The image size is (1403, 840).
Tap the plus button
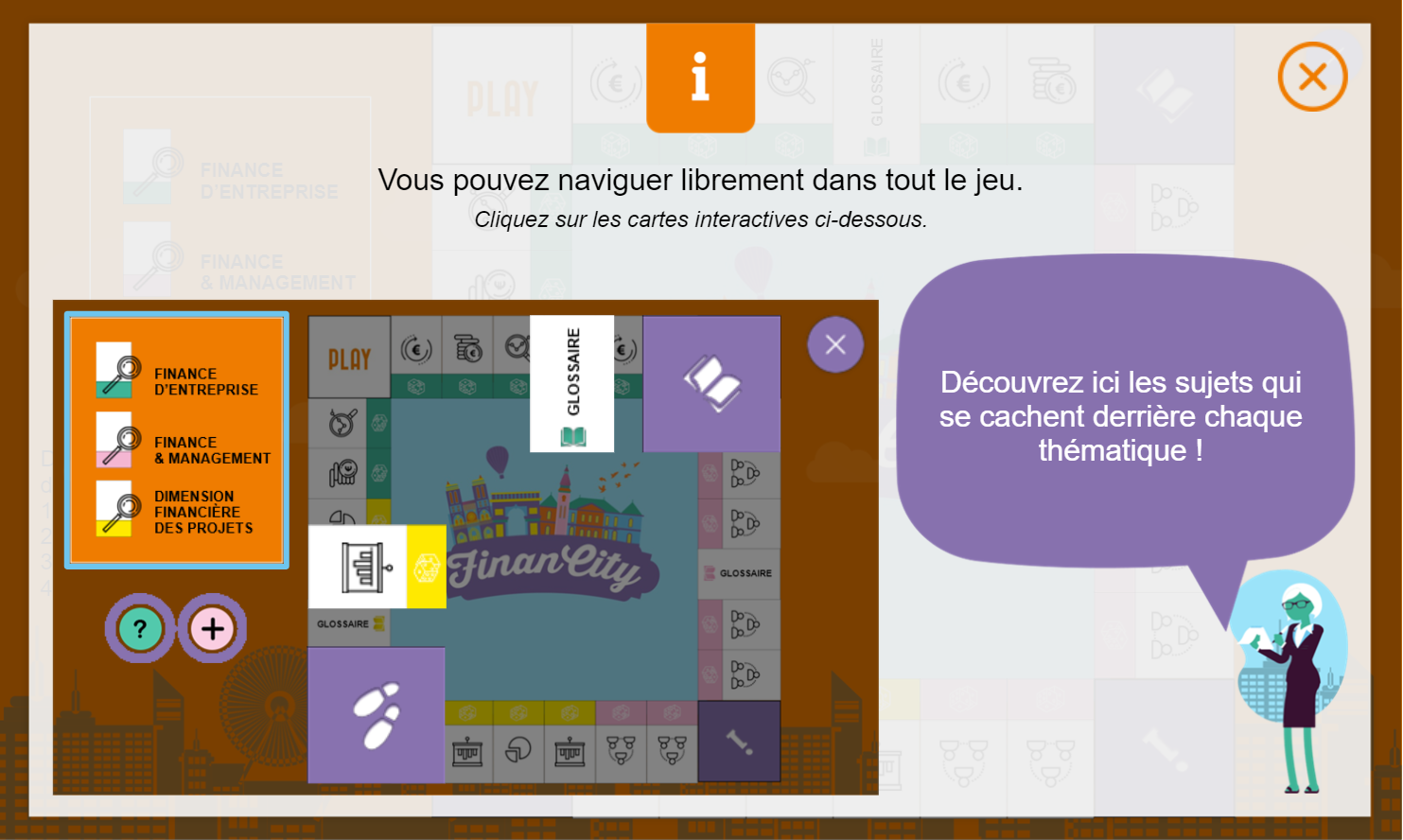(212, 628)
